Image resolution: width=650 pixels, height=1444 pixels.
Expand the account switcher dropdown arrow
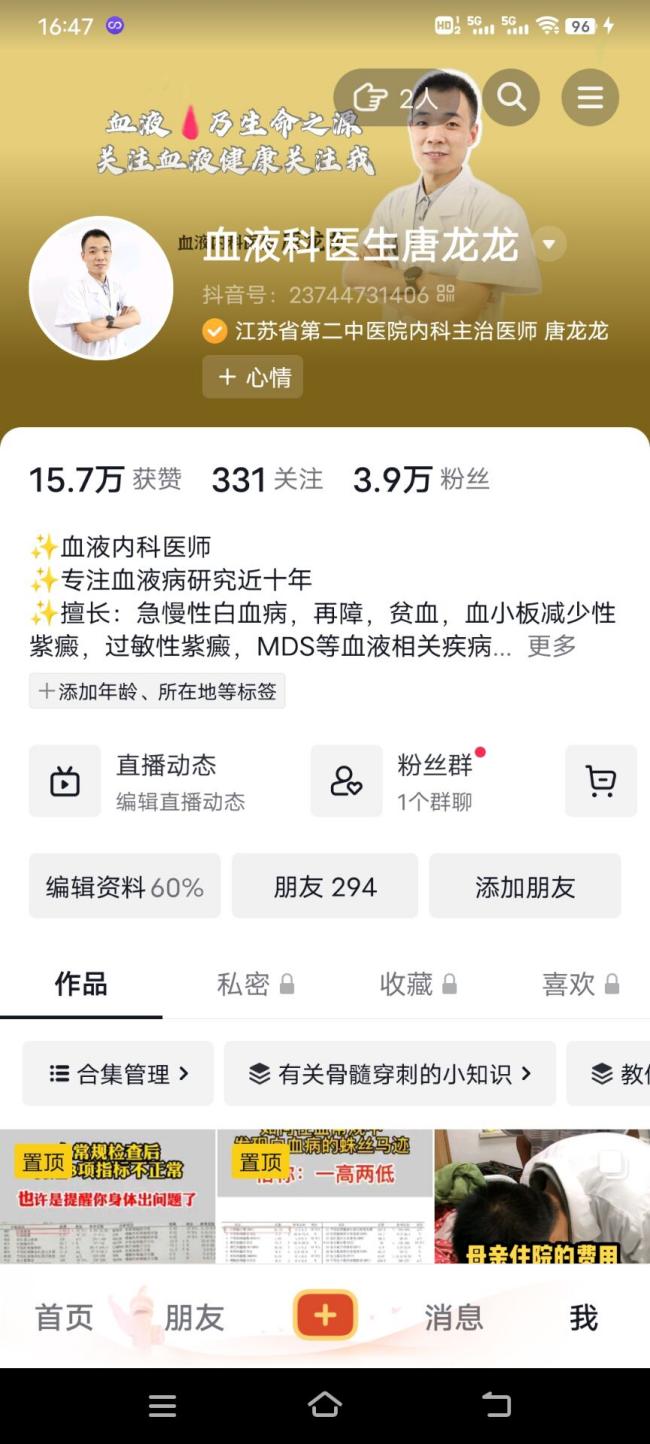(548, 244)
